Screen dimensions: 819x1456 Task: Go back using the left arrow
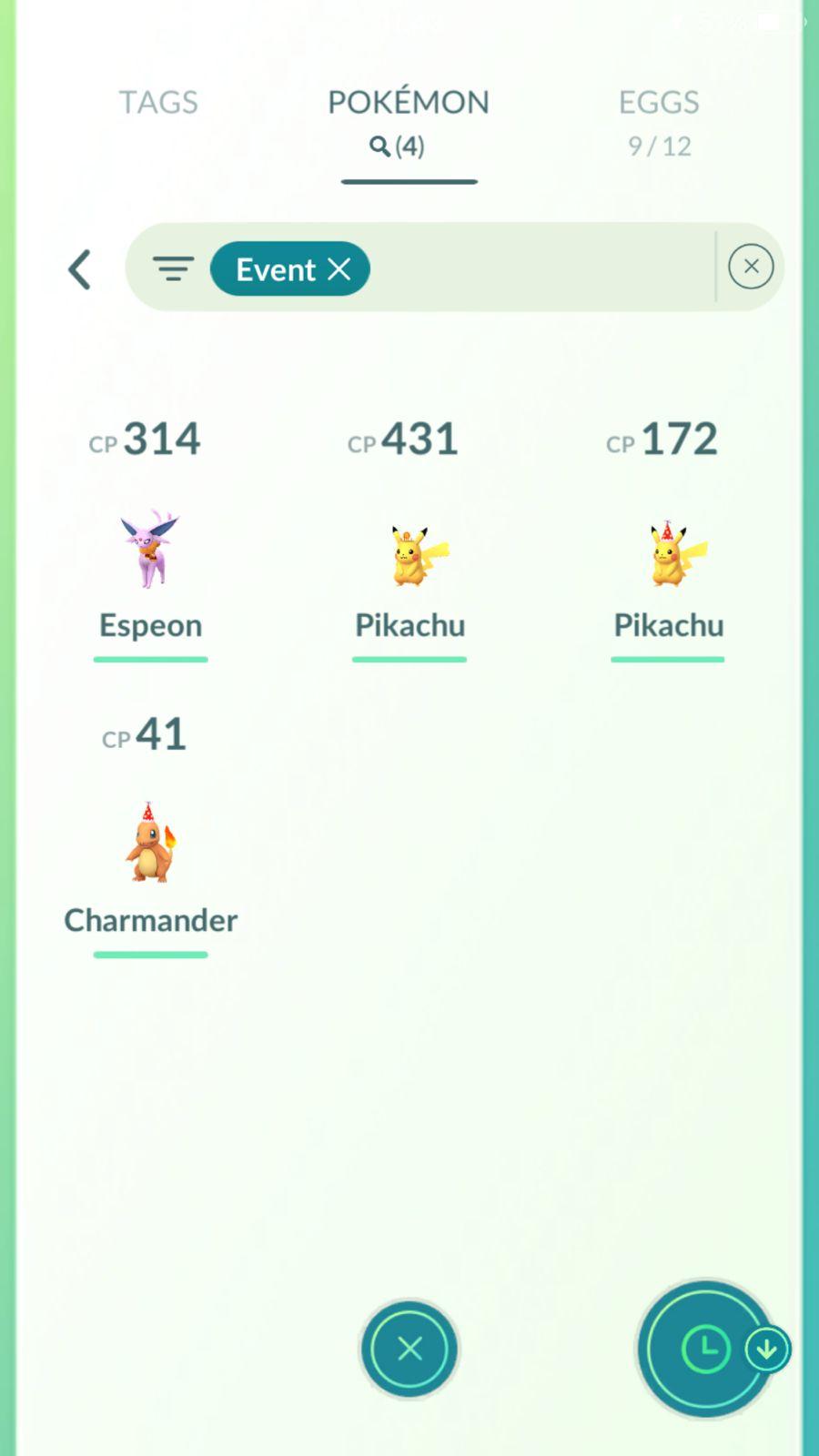tap(80, 269)
